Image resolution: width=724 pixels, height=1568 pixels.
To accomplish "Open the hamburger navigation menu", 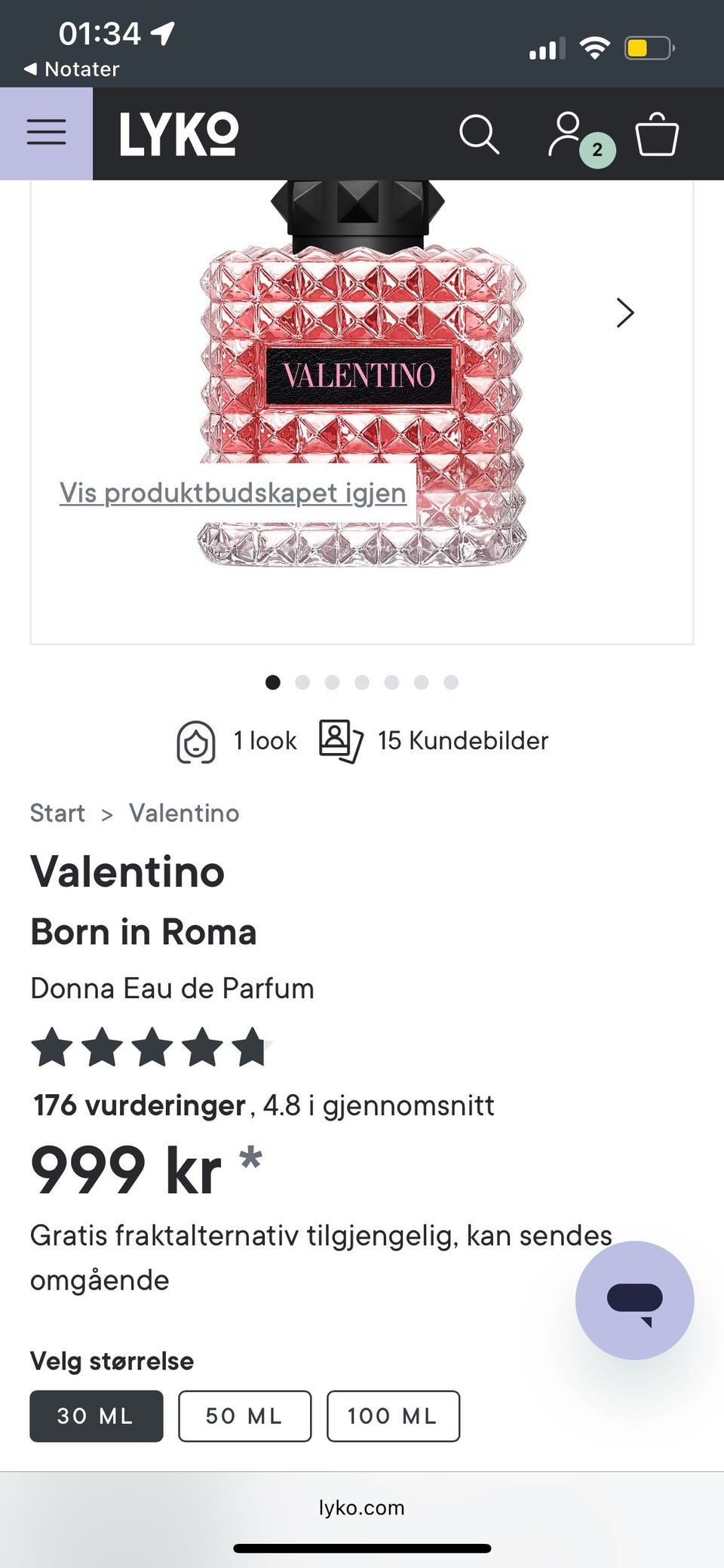I will point(45,131).
